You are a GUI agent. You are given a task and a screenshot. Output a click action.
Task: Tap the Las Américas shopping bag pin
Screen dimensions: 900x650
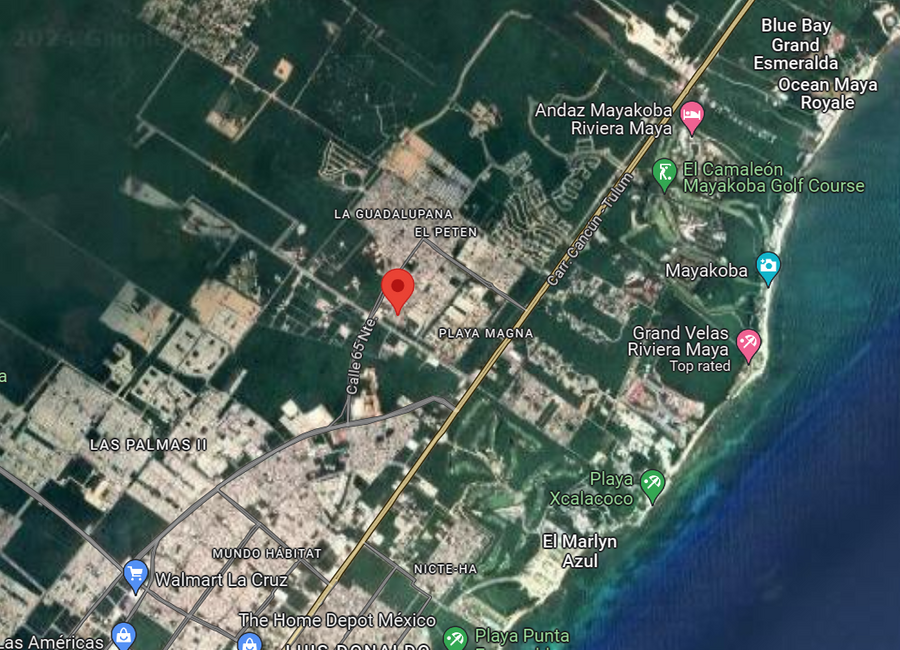pyautogui.click(x=123, y=636)
